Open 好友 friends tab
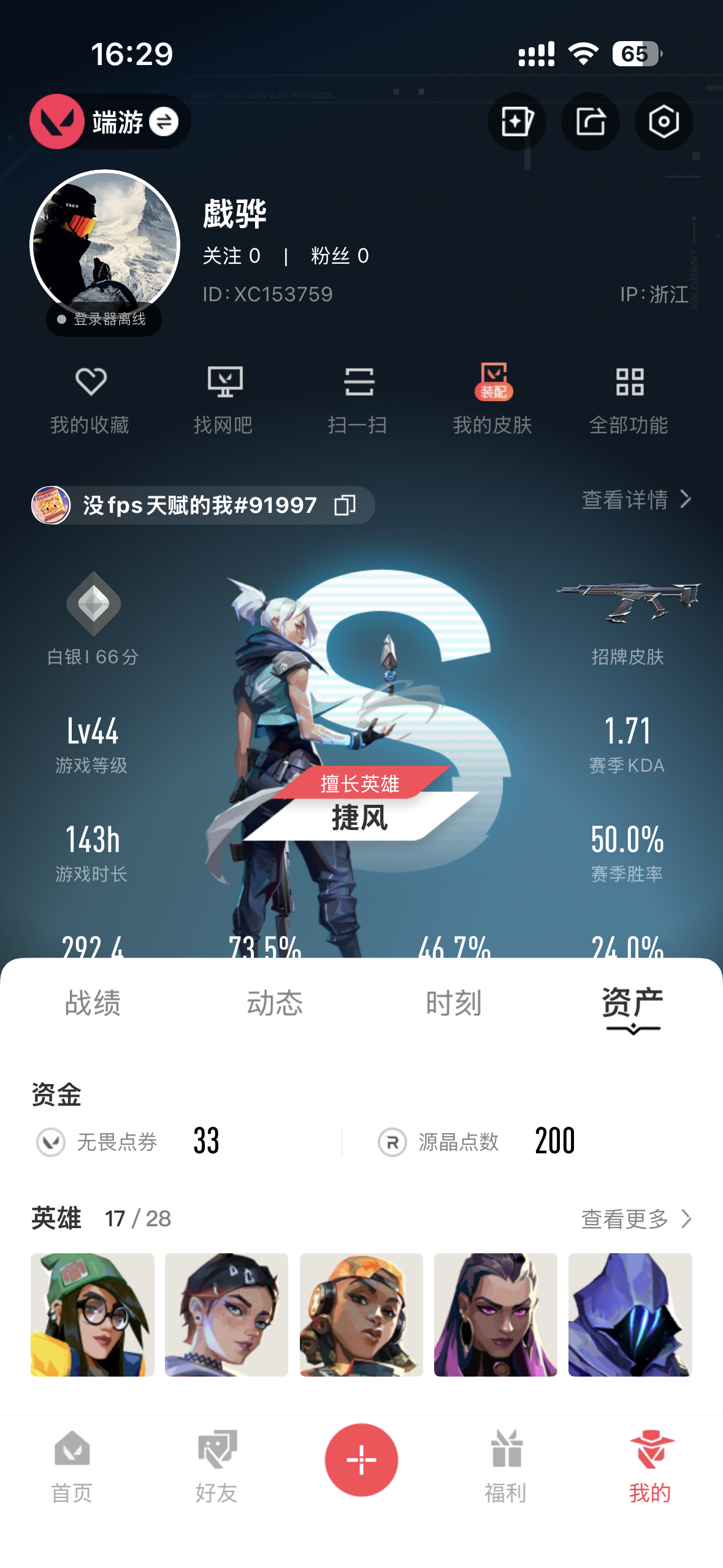The image size is (723, 1568). [x=216, y=1466]
